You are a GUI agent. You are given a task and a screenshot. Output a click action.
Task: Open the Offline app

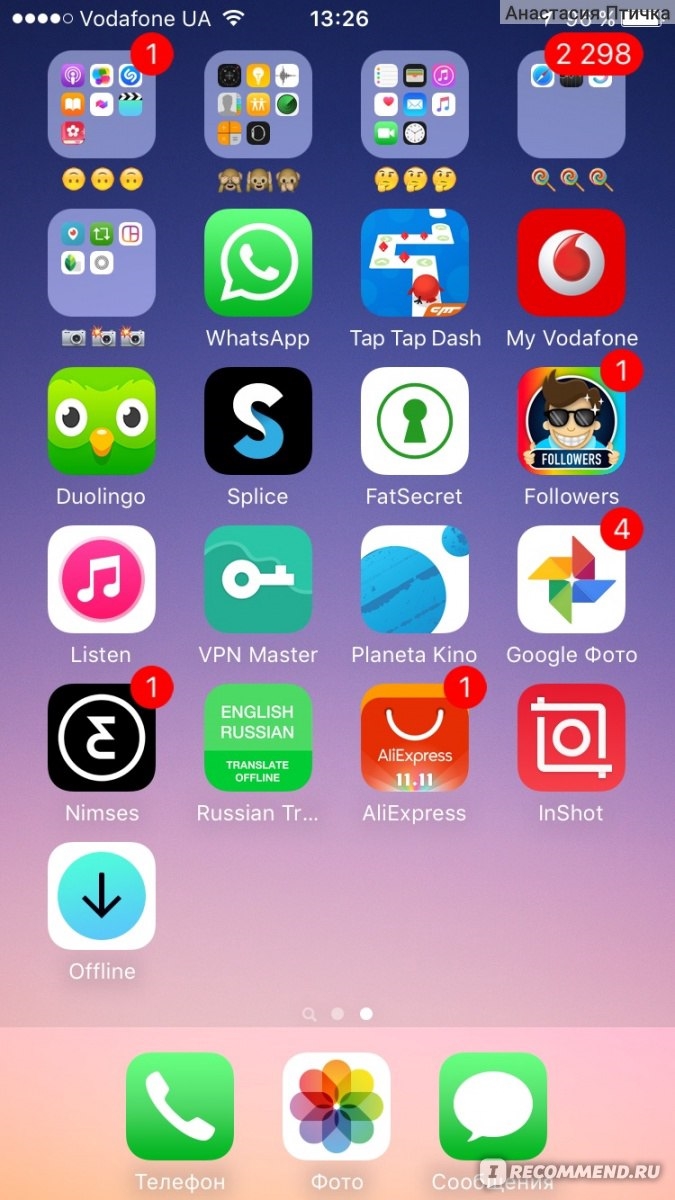pos(102,895)
